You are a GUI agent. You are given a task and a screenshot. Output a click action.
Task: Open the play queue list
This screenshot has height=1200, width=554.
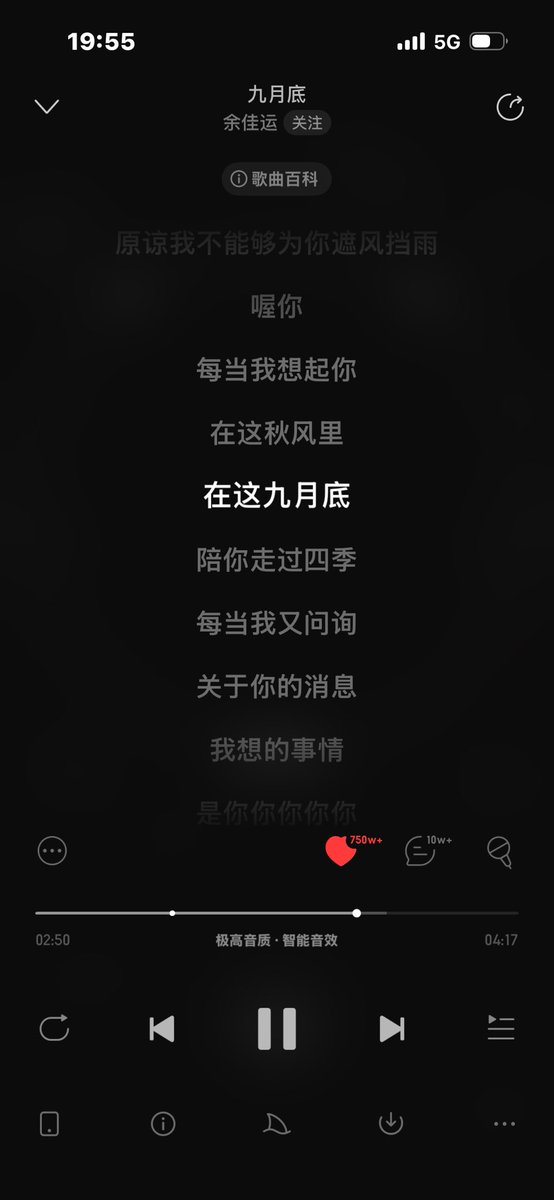[x=501, y=1028]
